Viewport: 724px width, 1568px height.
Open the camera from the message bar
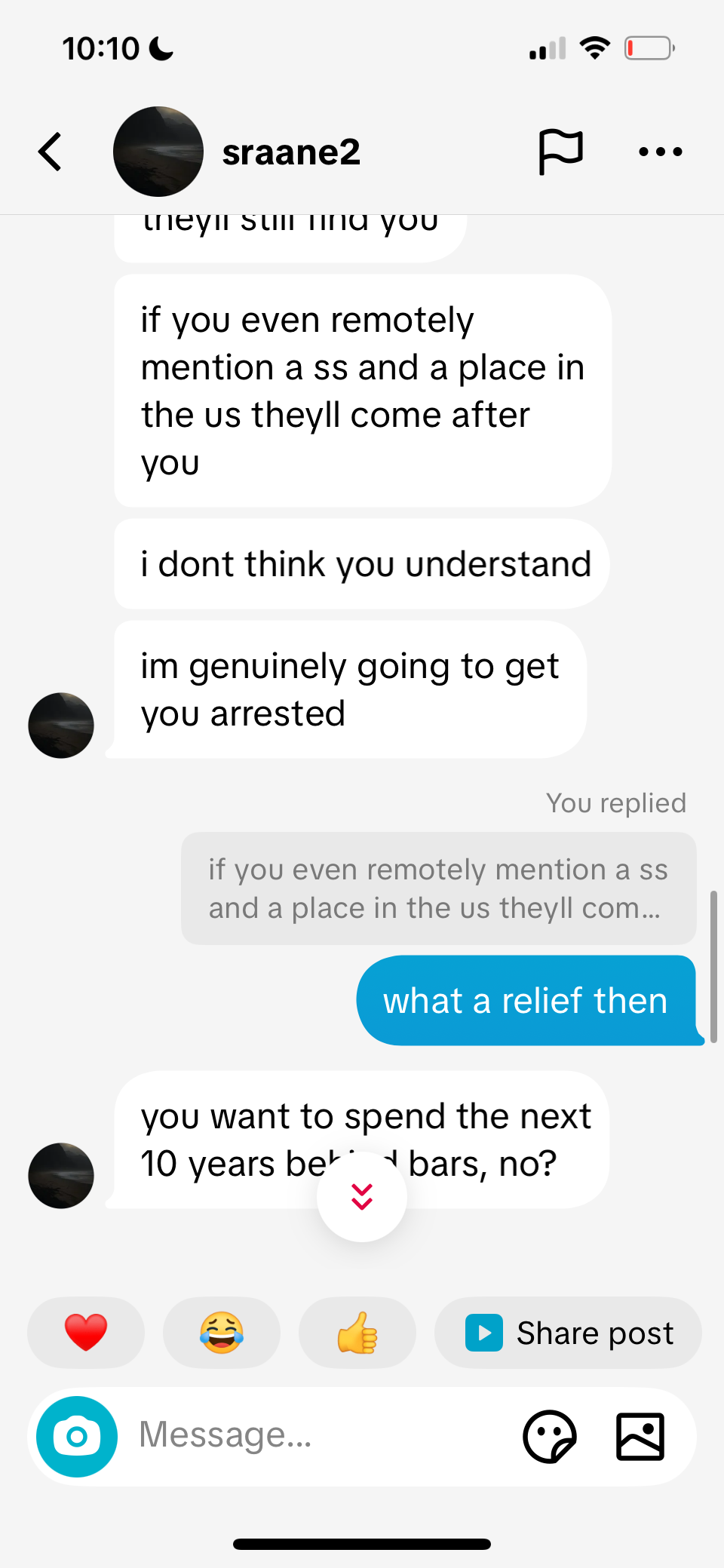(77, 1437)
